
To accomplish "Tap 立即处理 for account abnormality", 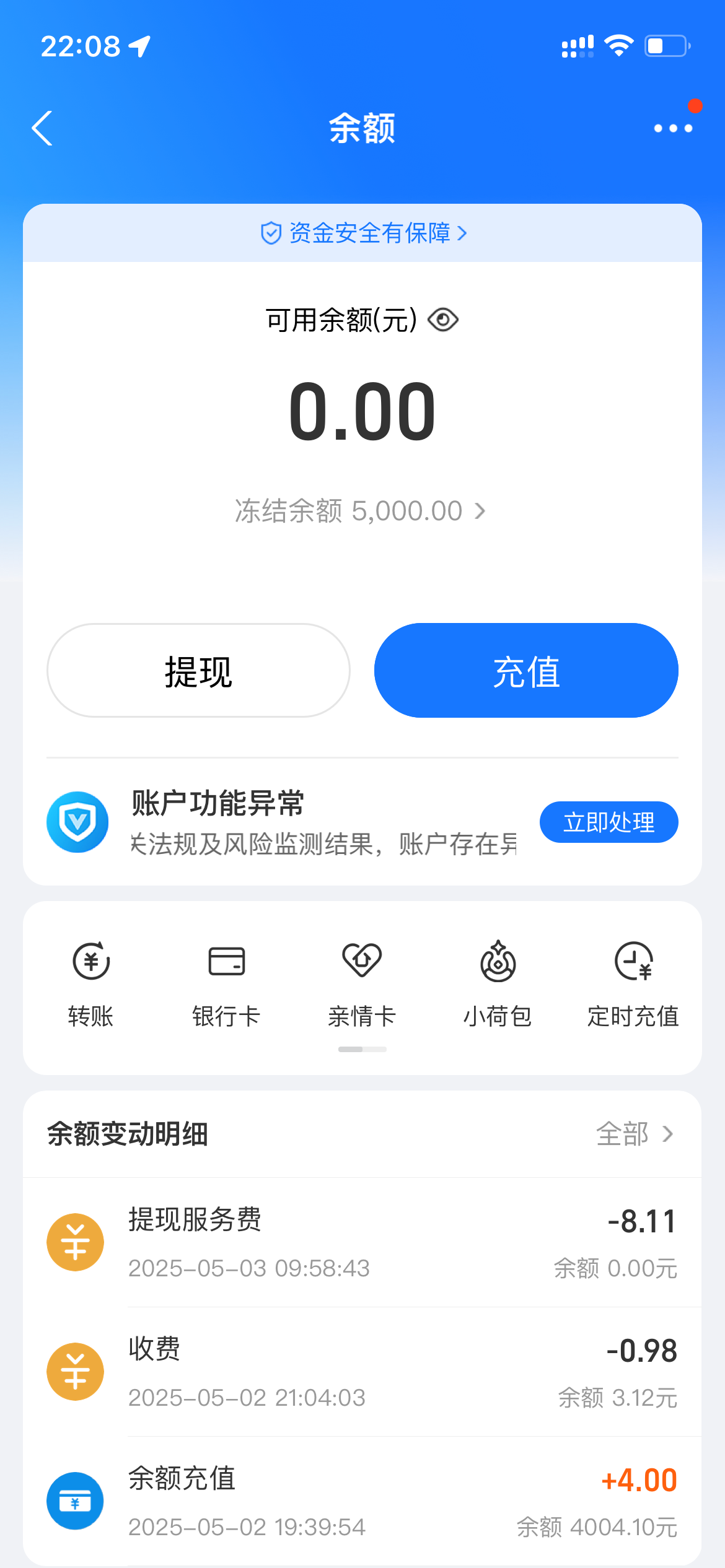I will click(609, 822).
